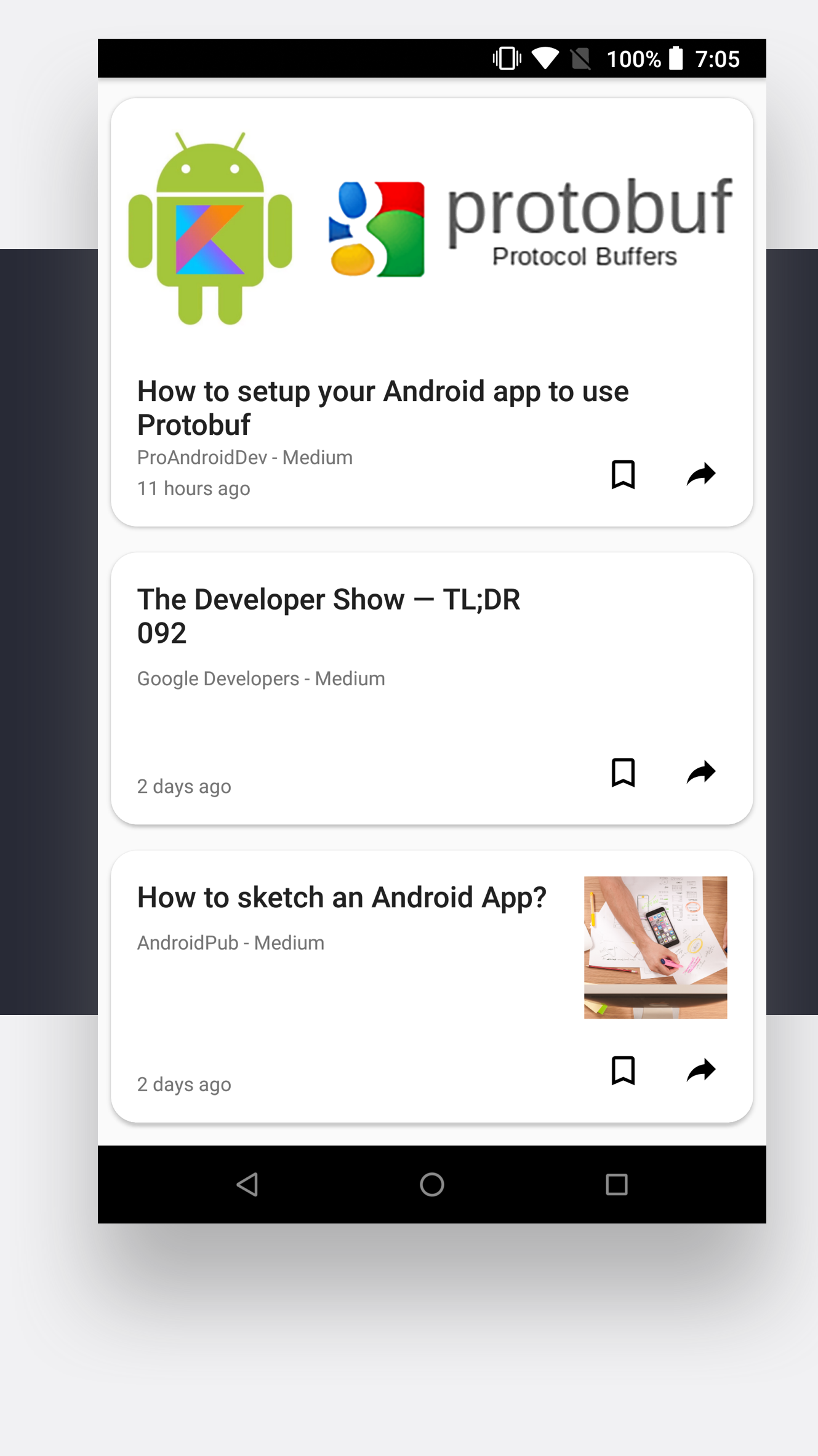Select 'The Developer Show — TL;DR 092' headline
Image resolution: width=818 pixels, height=1456 pixels.
[x=329, y=615]
